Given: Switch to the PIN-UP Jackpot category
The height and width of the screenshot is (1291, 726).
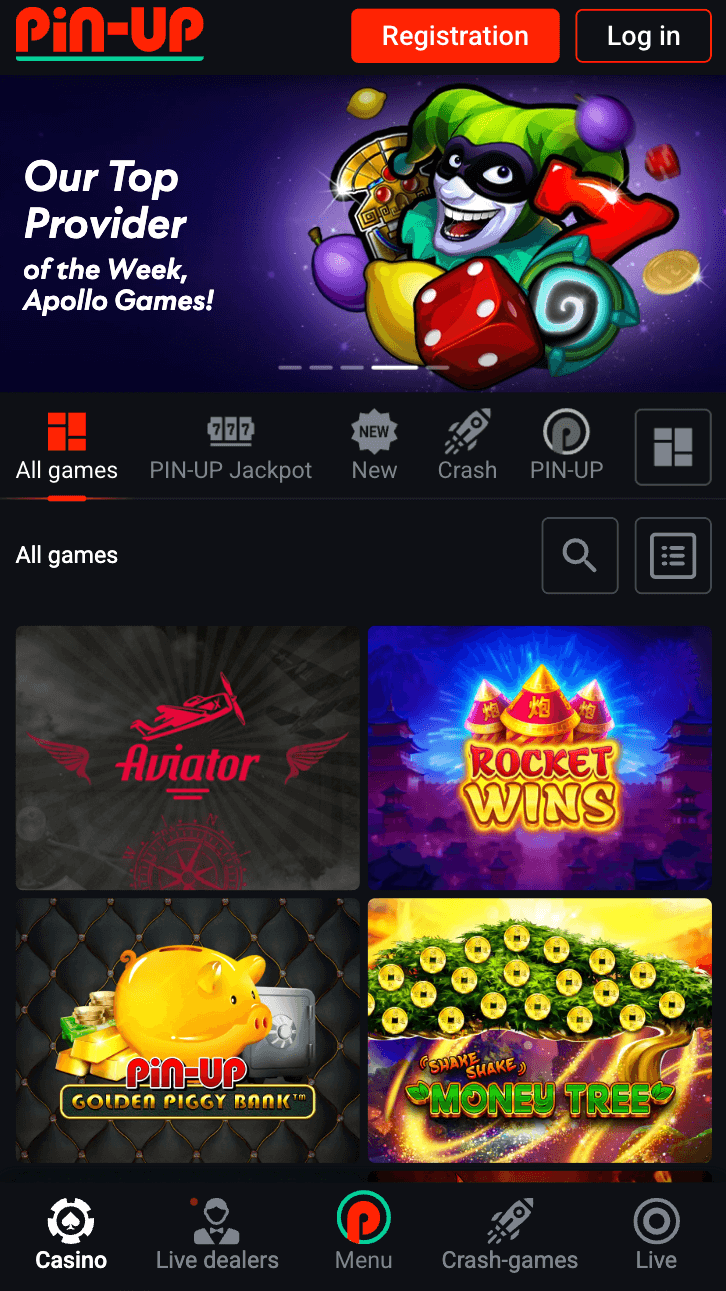Looking at the screenshot, I should pos(231,447).
